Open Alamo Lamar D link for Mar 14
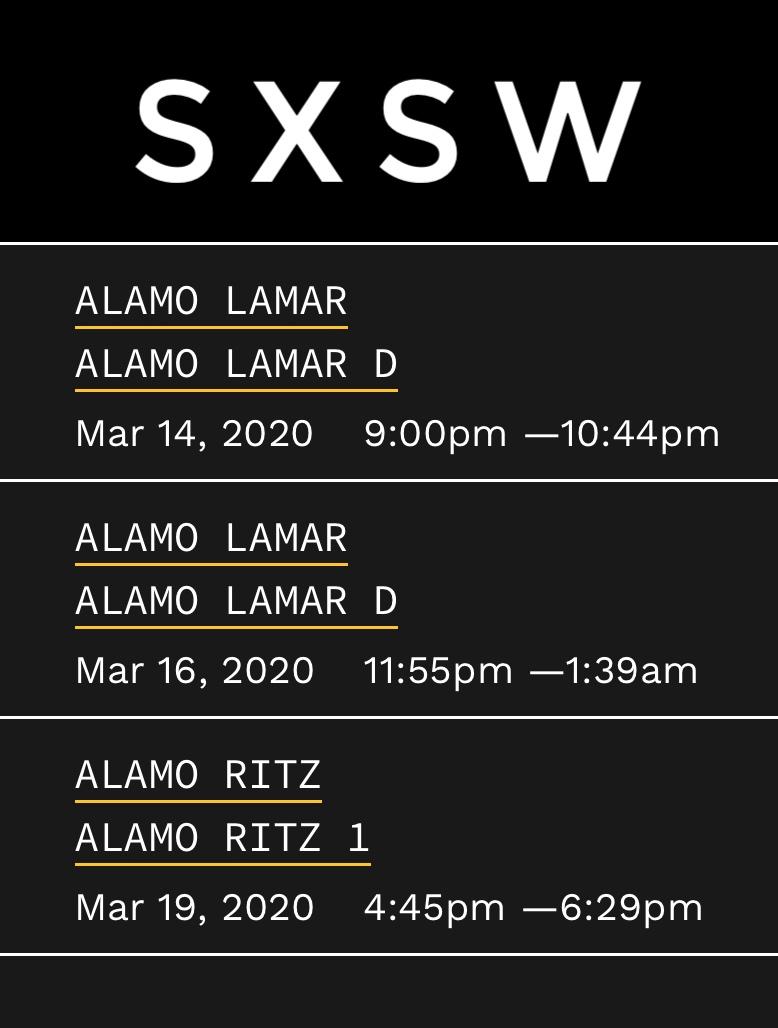This screenshot has width=778, height=1028. [236, 364]
